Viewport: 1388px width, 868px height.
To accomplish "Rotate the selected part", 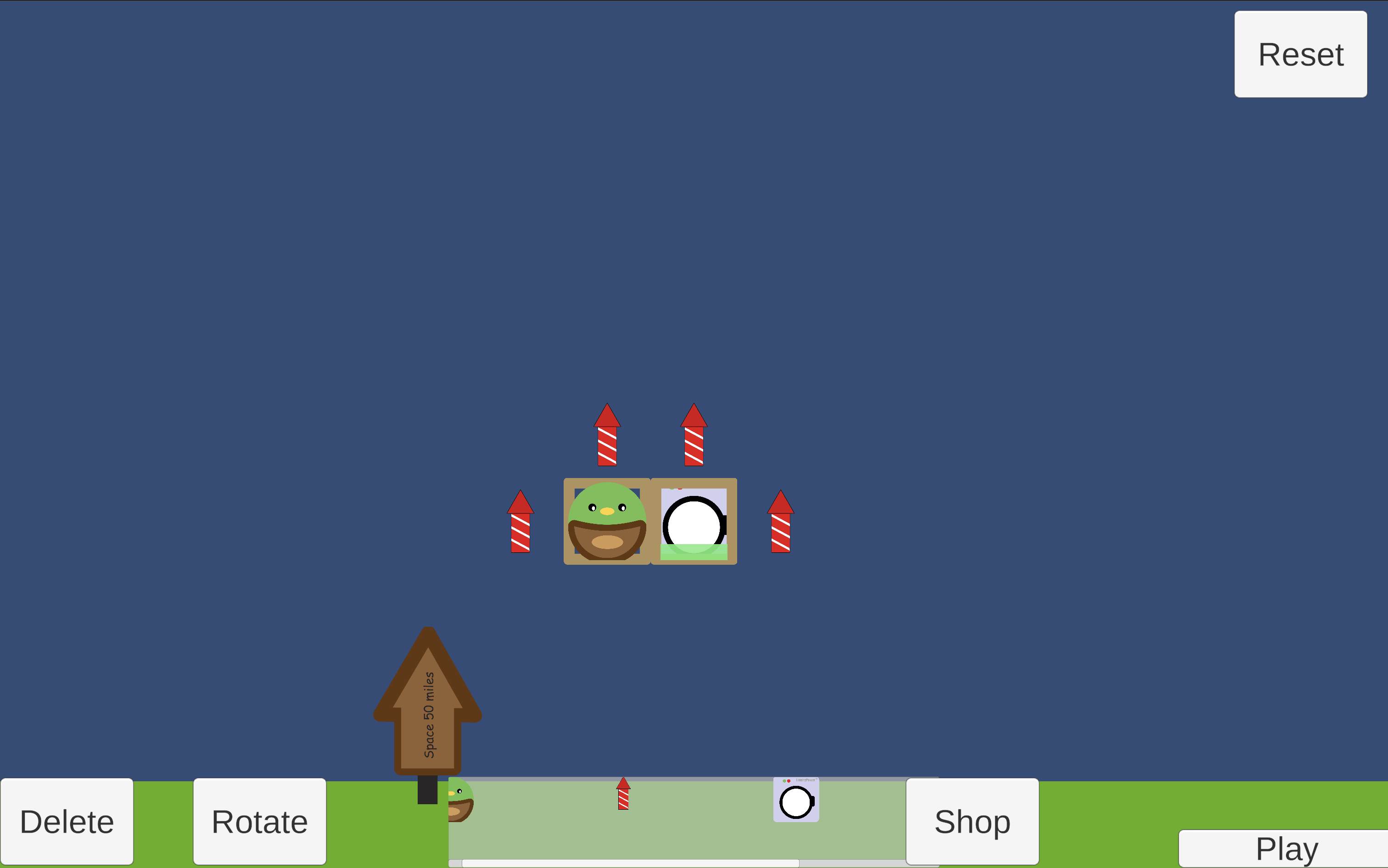I will 260,822.
